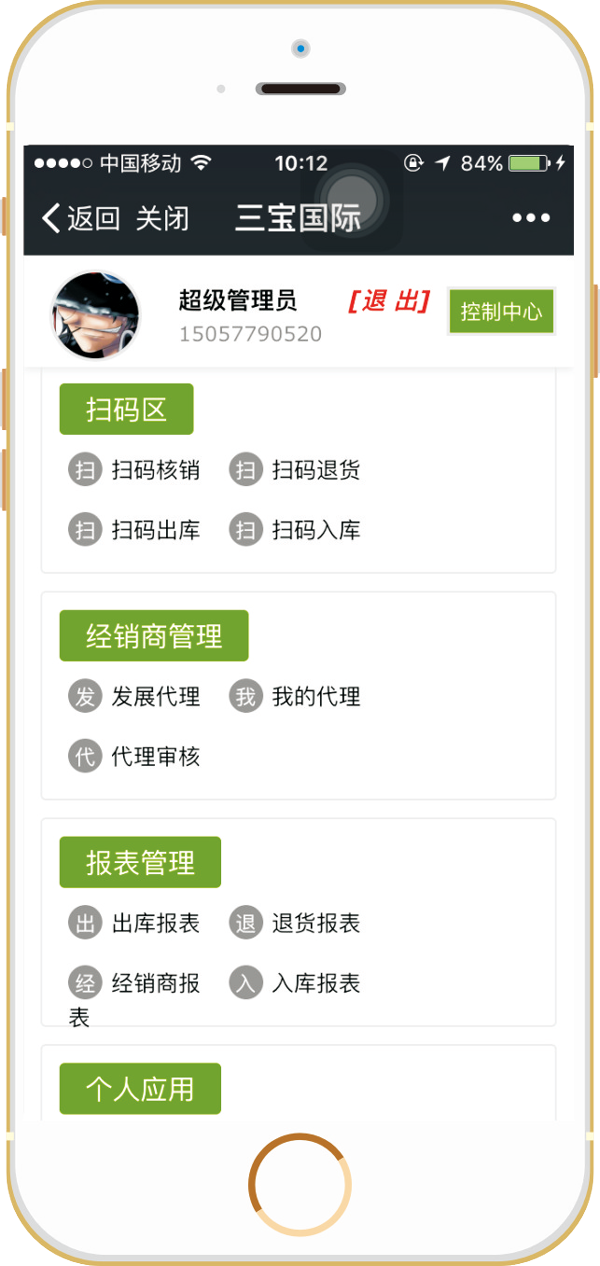Open the 入库报表 report
Viewport: 600px width, 1266px height.
click(x=295, y=983)
